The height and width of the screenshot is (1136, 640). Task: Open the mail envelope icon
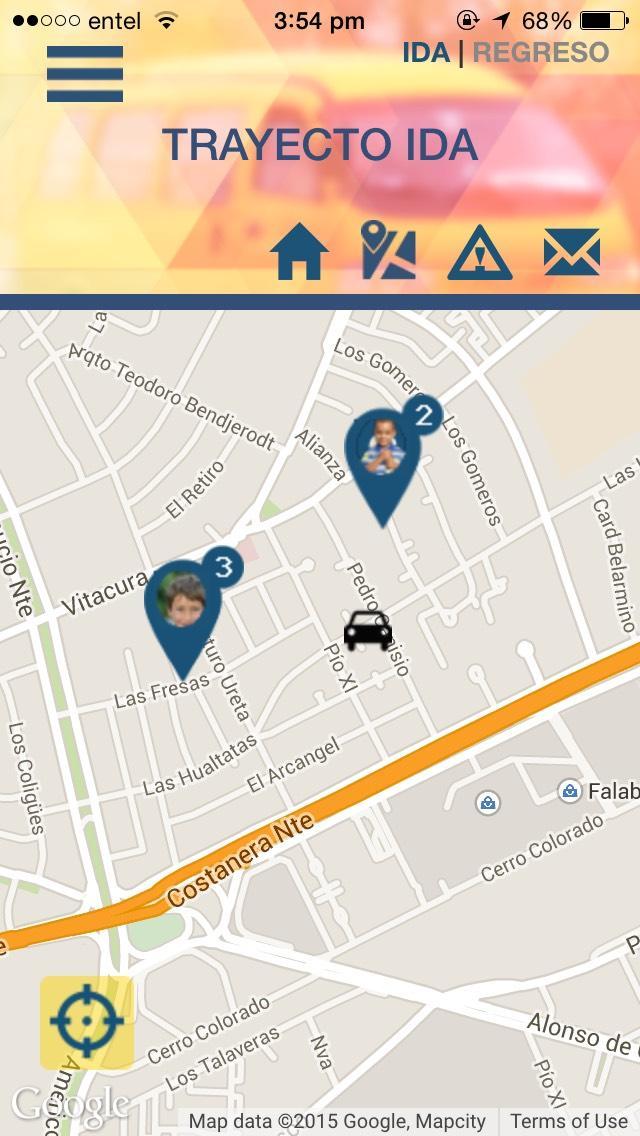pos(572,253)
